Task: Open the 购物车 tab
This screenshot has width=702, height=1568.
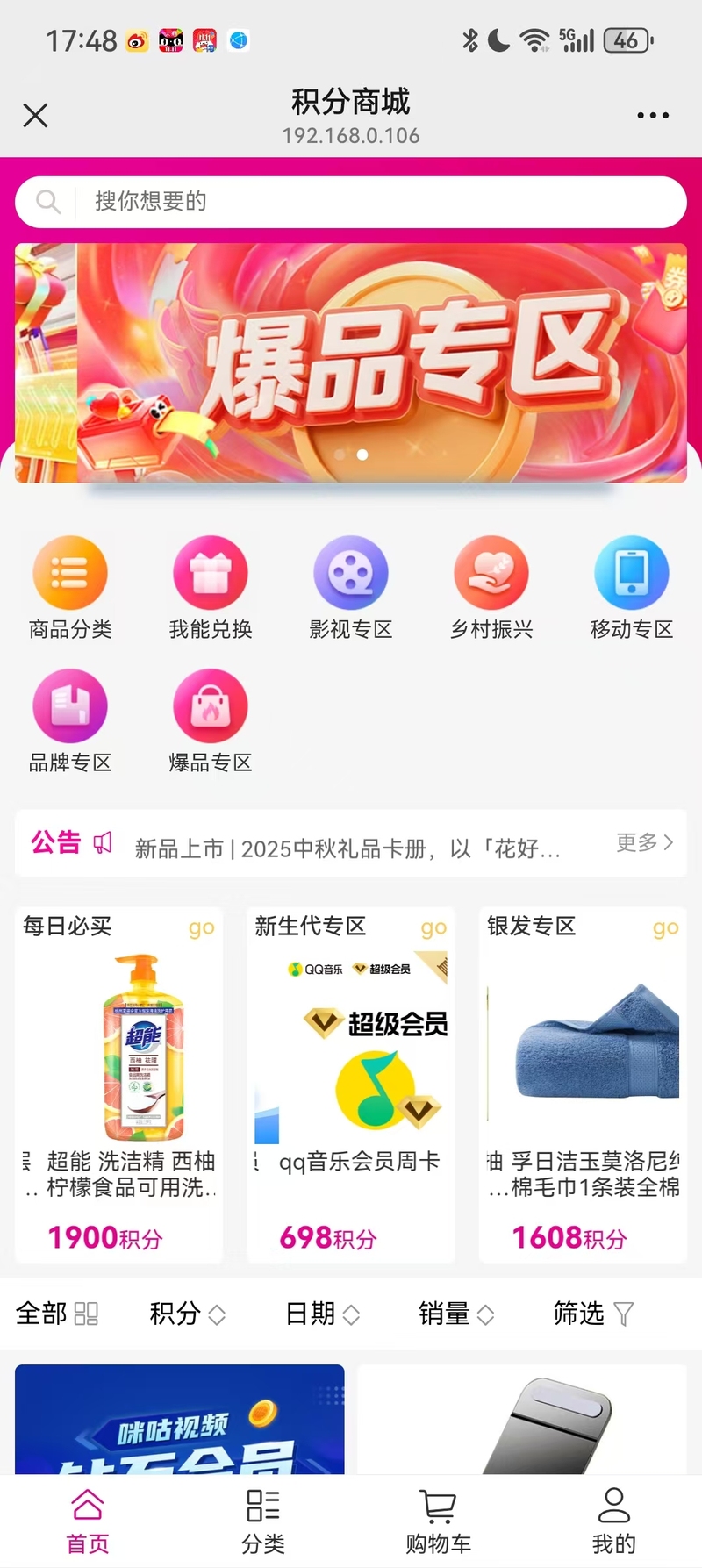Action: 439,1521
